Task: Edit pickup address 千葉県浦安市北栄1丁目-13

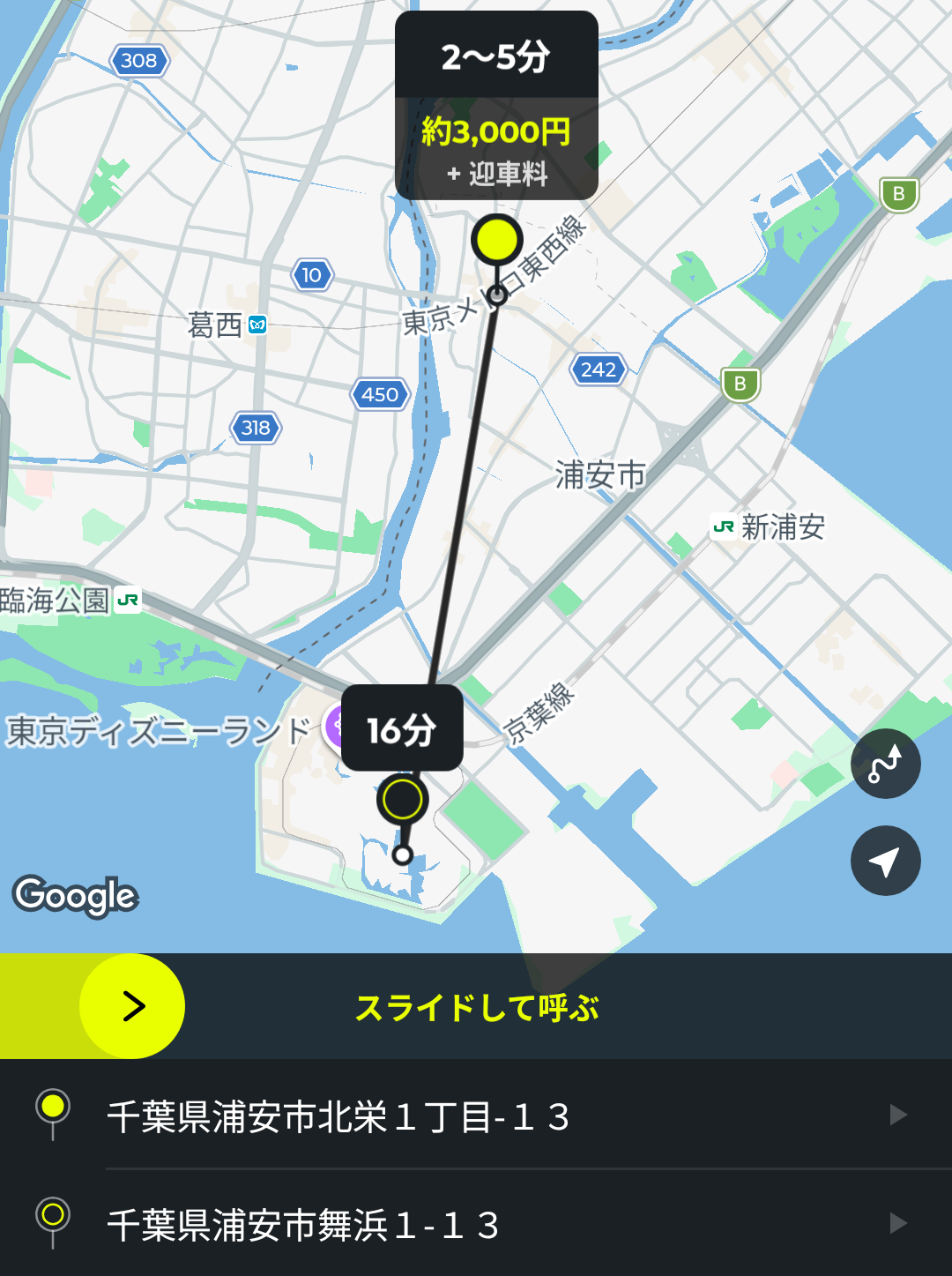Action: click(x=476, y=1116)
